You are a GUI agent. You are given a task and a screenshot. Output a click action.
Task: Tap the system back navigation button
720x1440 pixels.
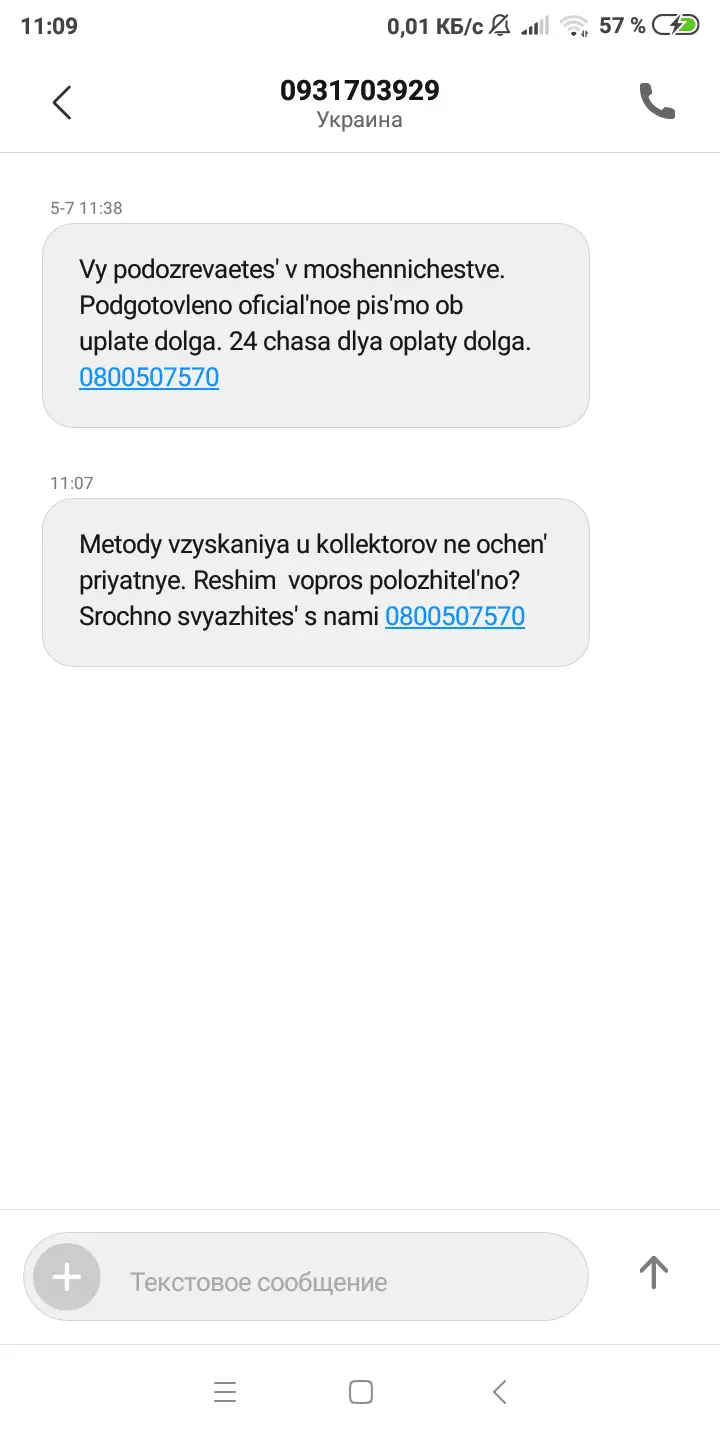tap(499, 1392)
